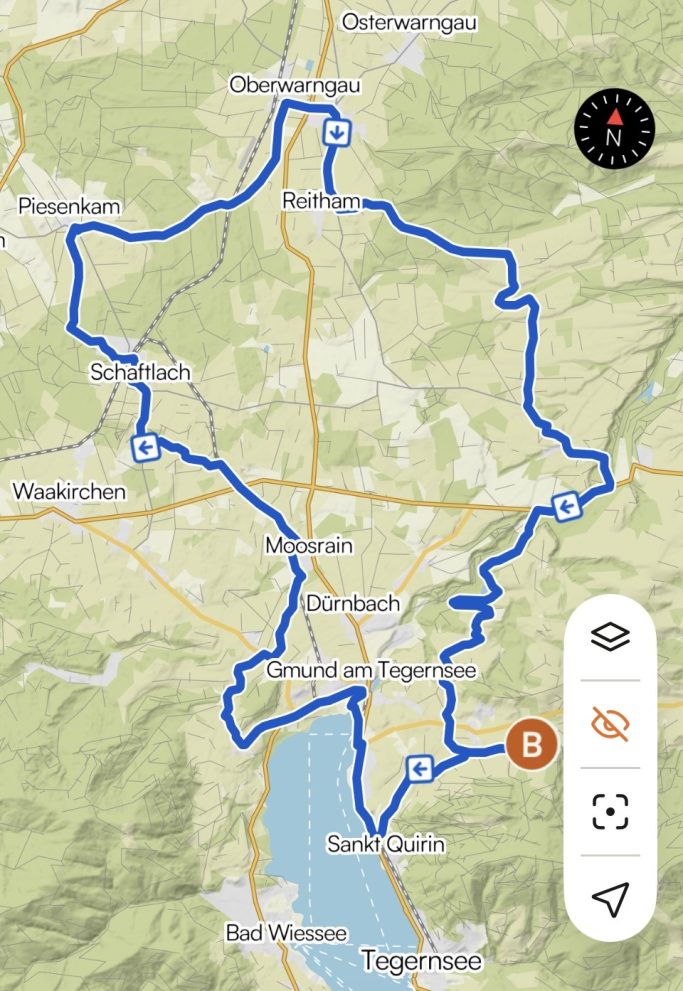Tap the current location arrow
Viewport: 683px width, 991px height.
[610, 899]
